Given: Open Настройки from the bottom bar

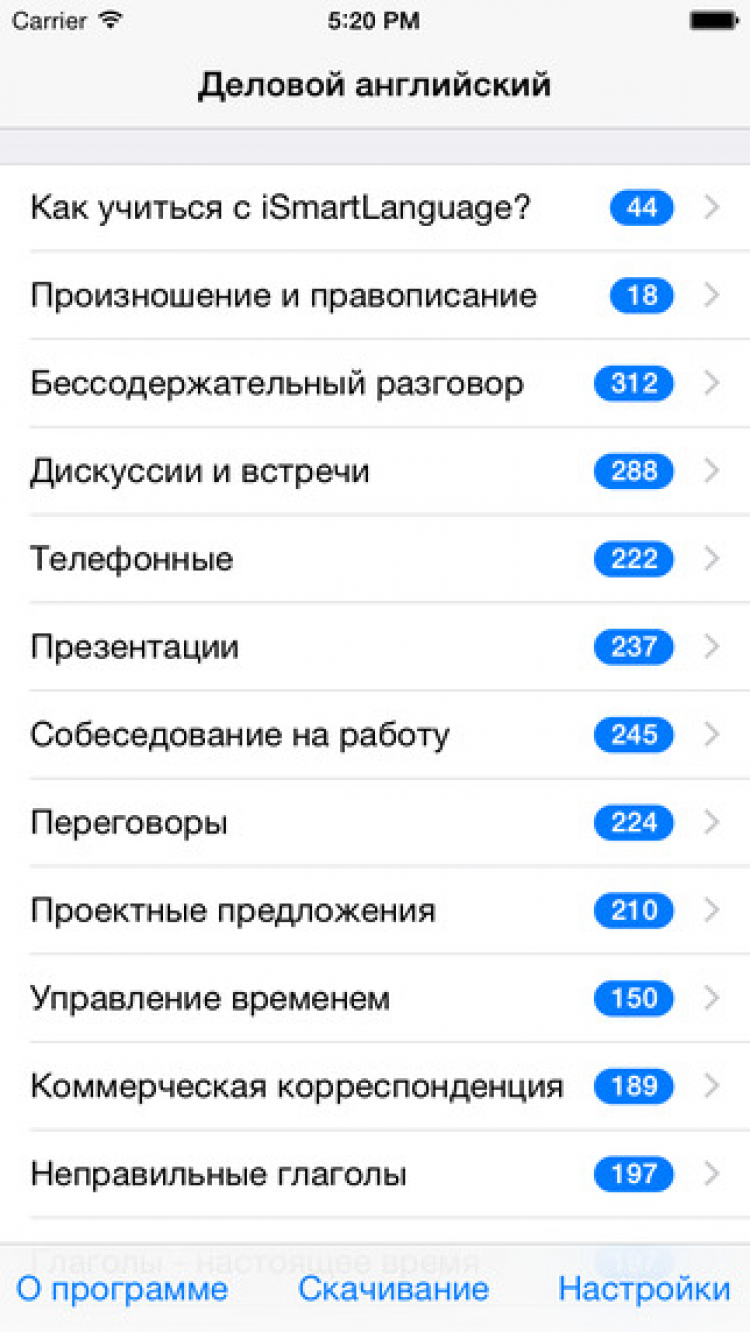Looking at the screenshot, I should 644,1289.
